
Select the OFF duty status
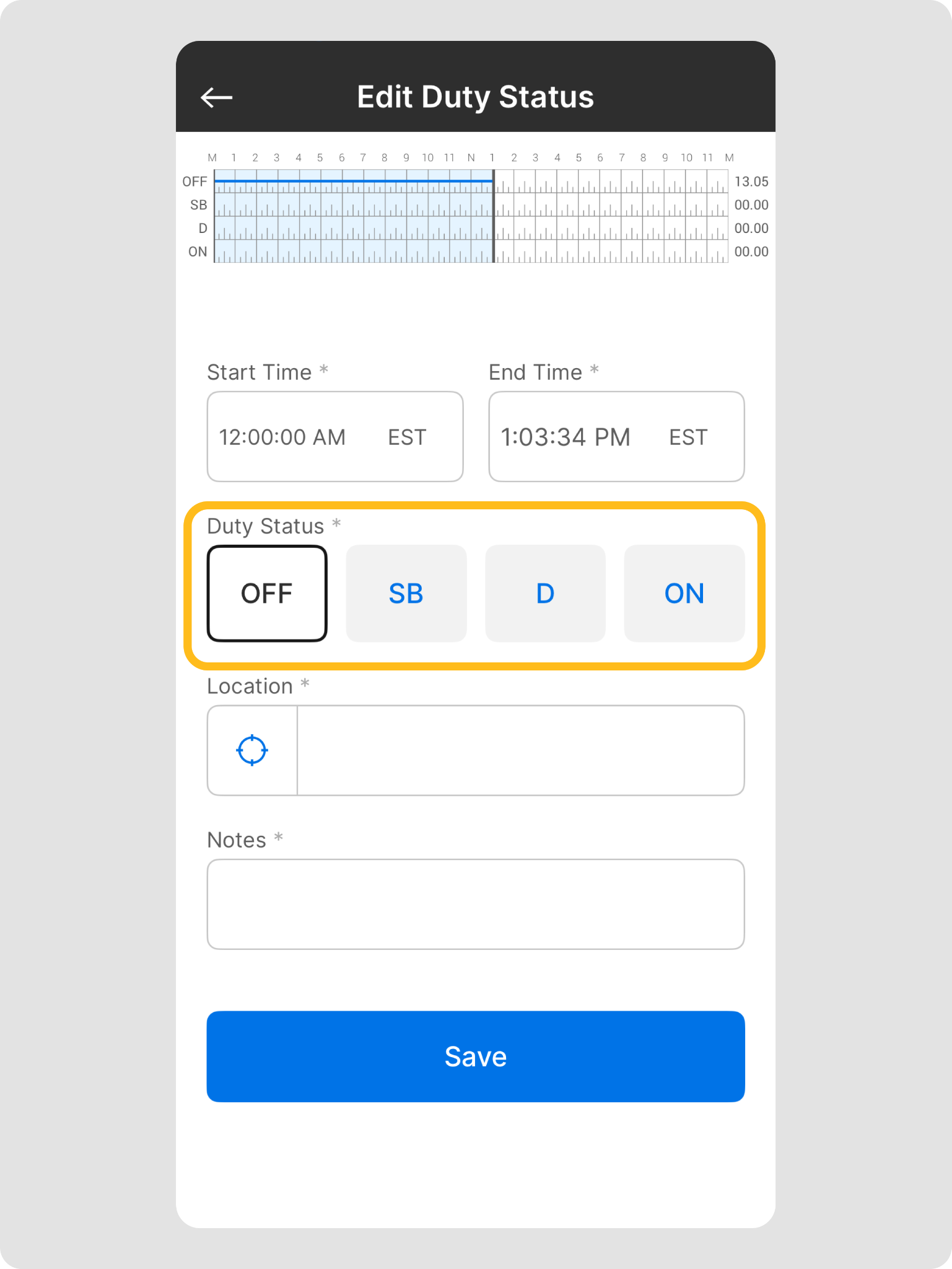point(267,594)
